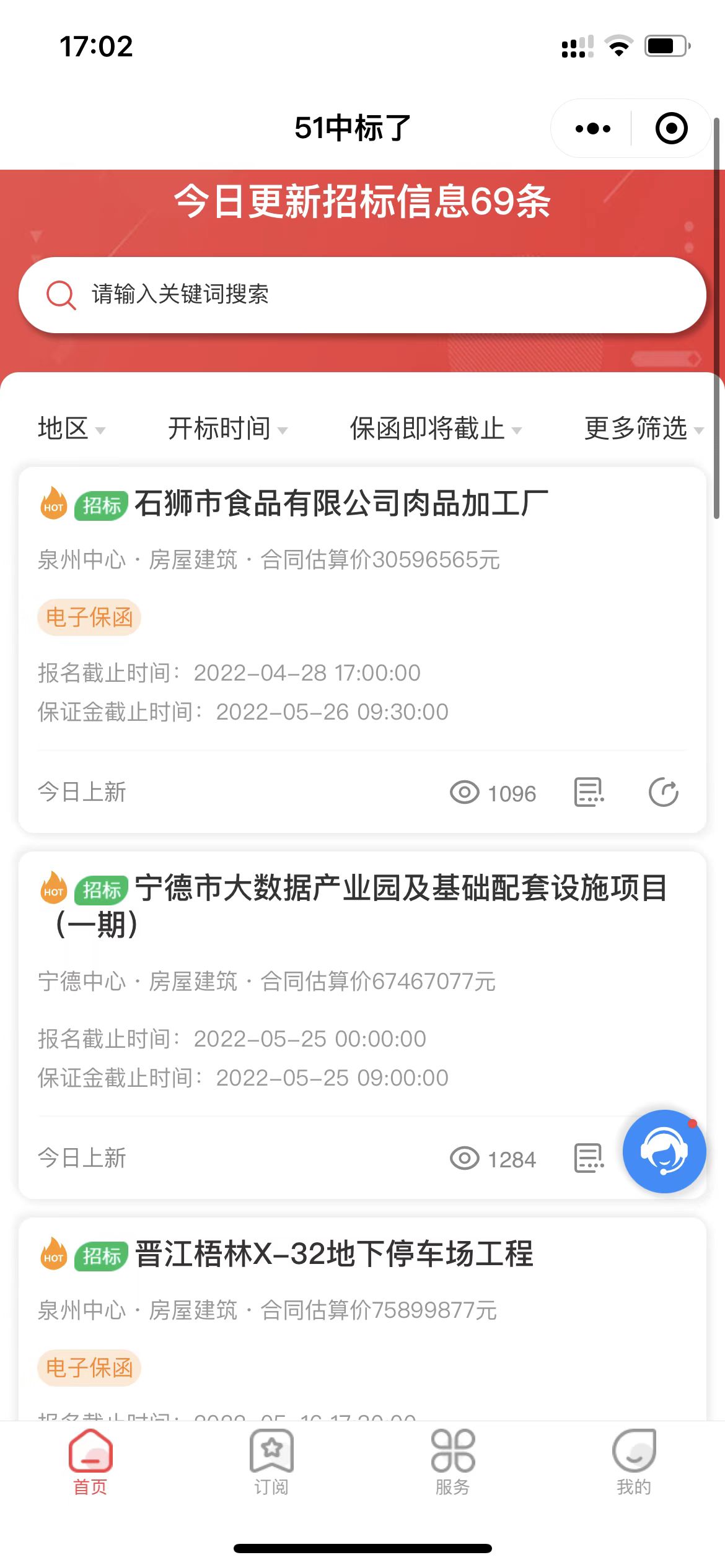Viewport: 725px width, 1568px height.
Task: Switch to the 服务 tab
Action: 453,1461
